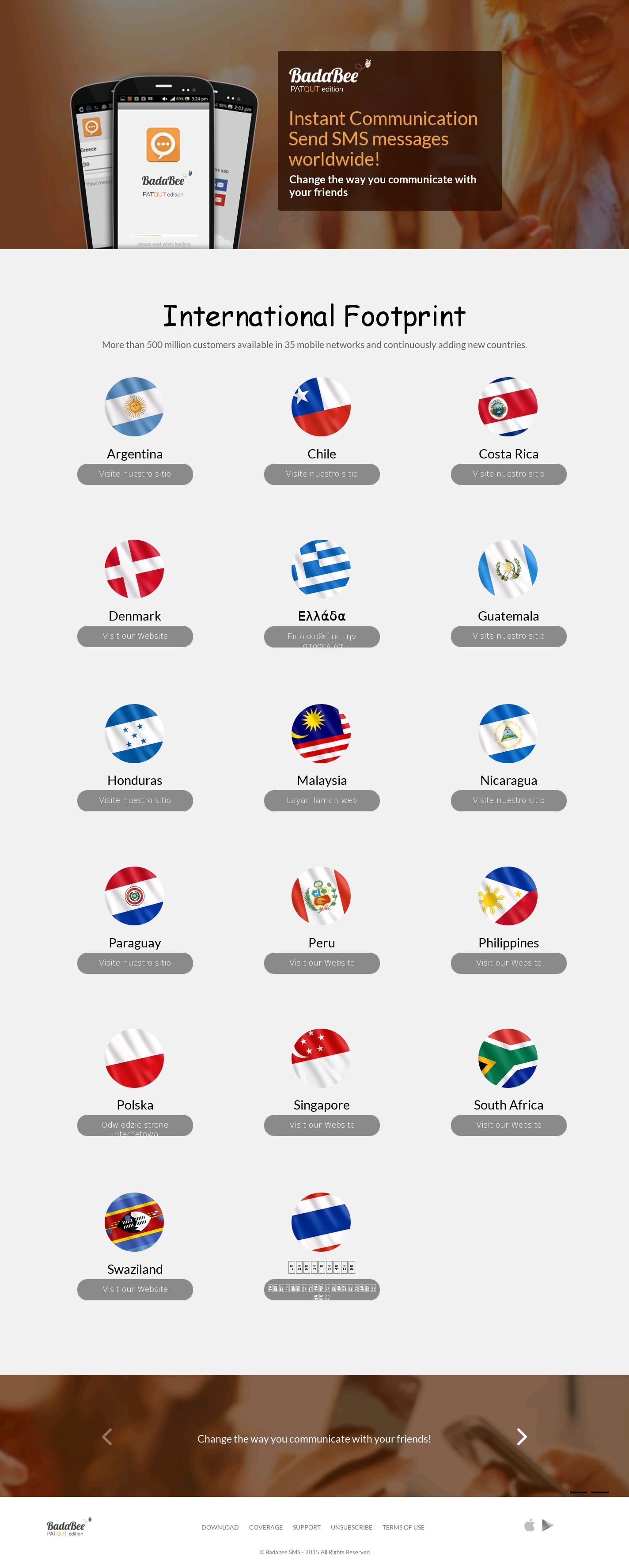The image size is (629, 1568).
Task: Visit the Swaziland website button
Action: (x=135, y=1289)
